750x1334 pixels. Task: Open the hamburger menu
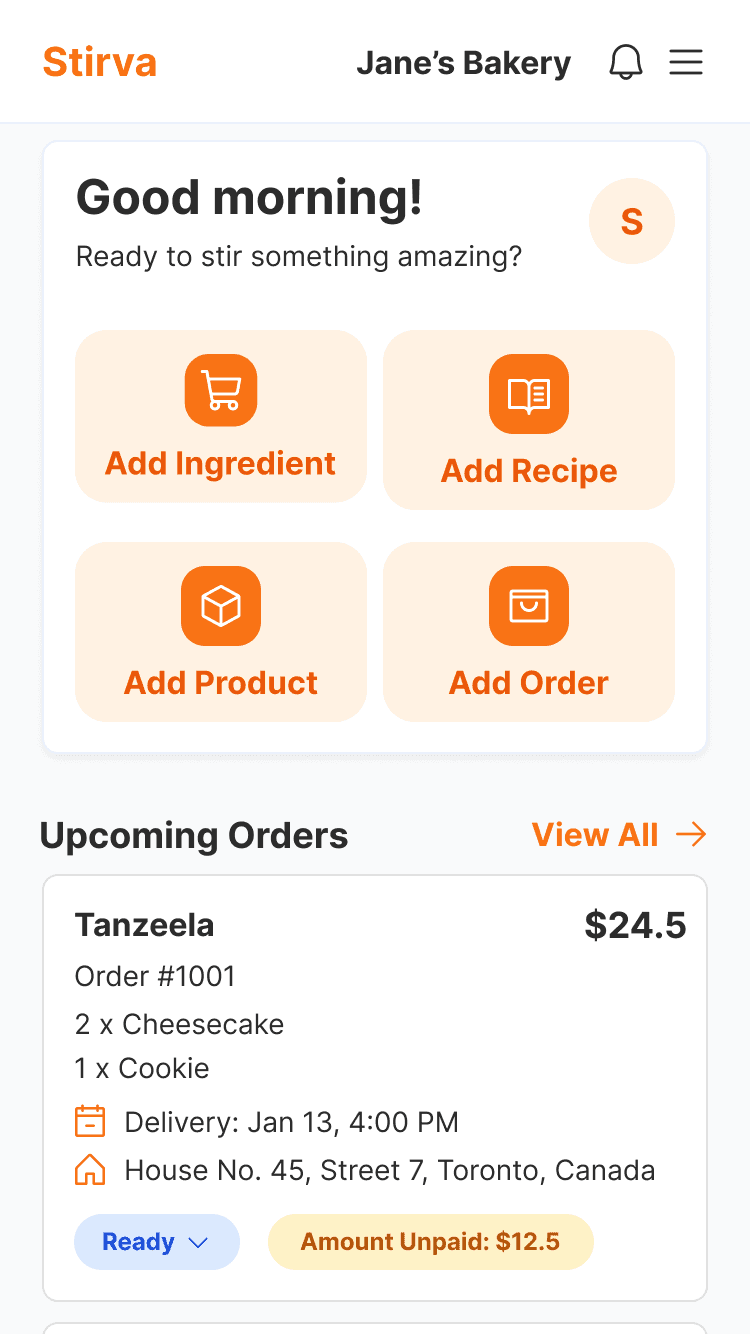686,63
